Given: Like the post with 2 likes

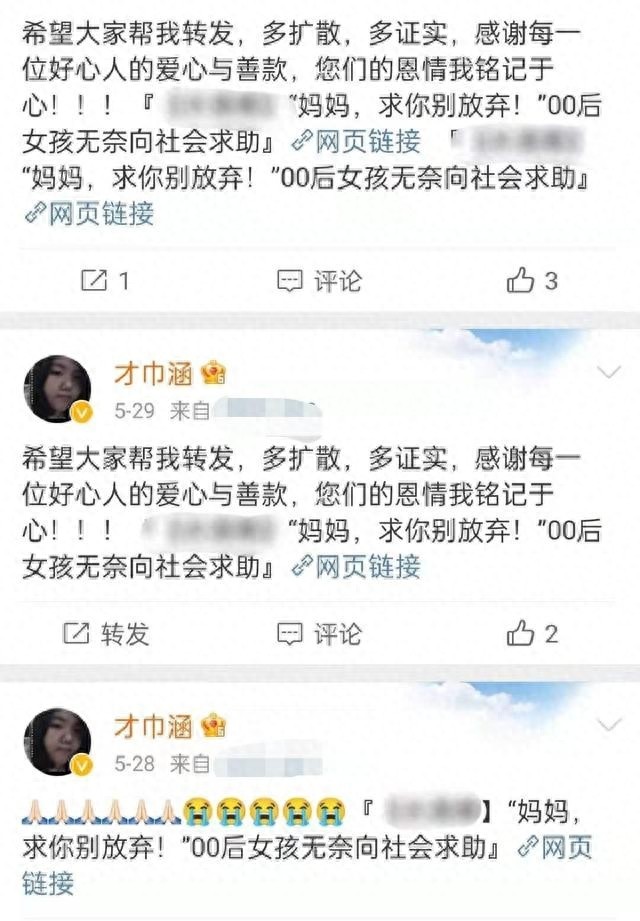Looking at the screenshot, I should tap(531, 633).
